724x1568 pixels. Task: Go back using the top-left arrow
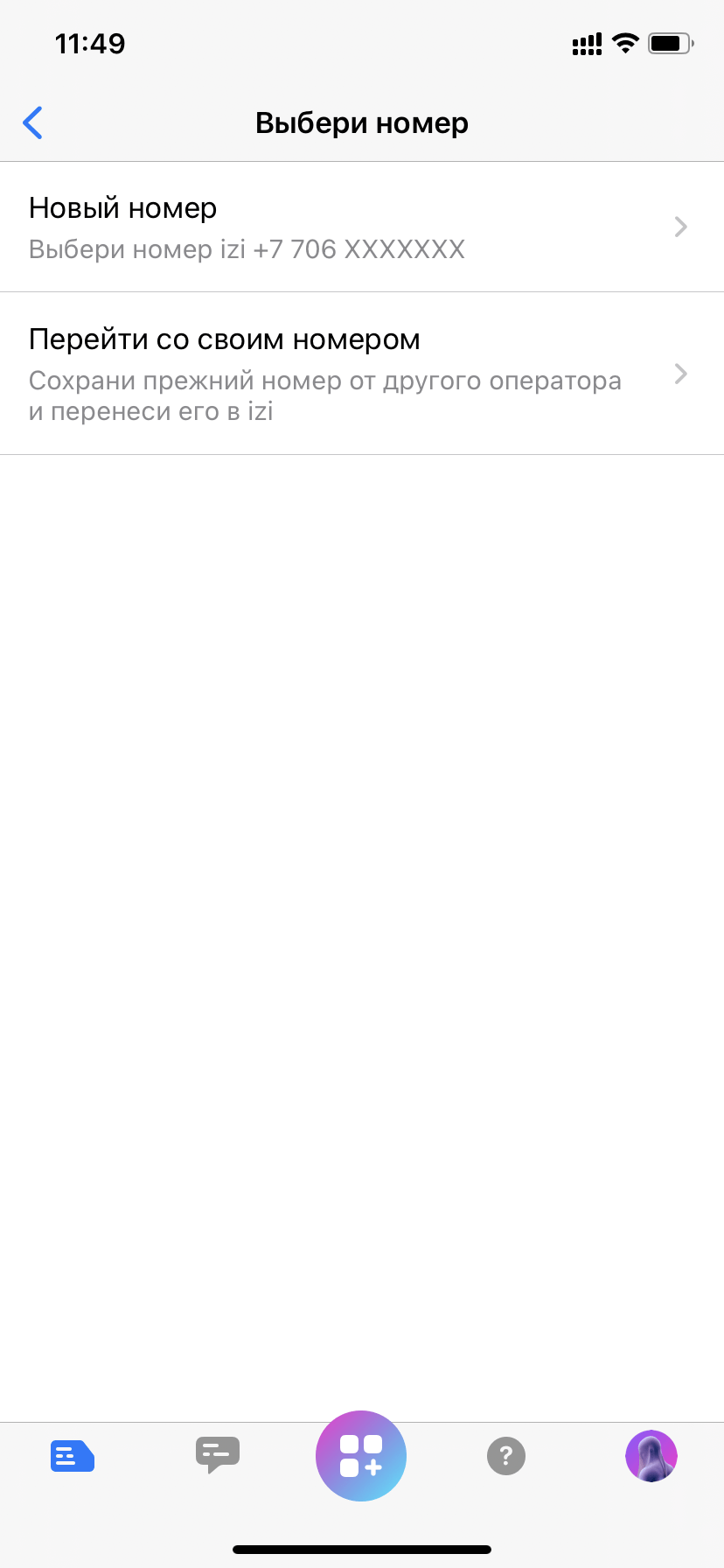pyautogui.click(x=33, y=123)
